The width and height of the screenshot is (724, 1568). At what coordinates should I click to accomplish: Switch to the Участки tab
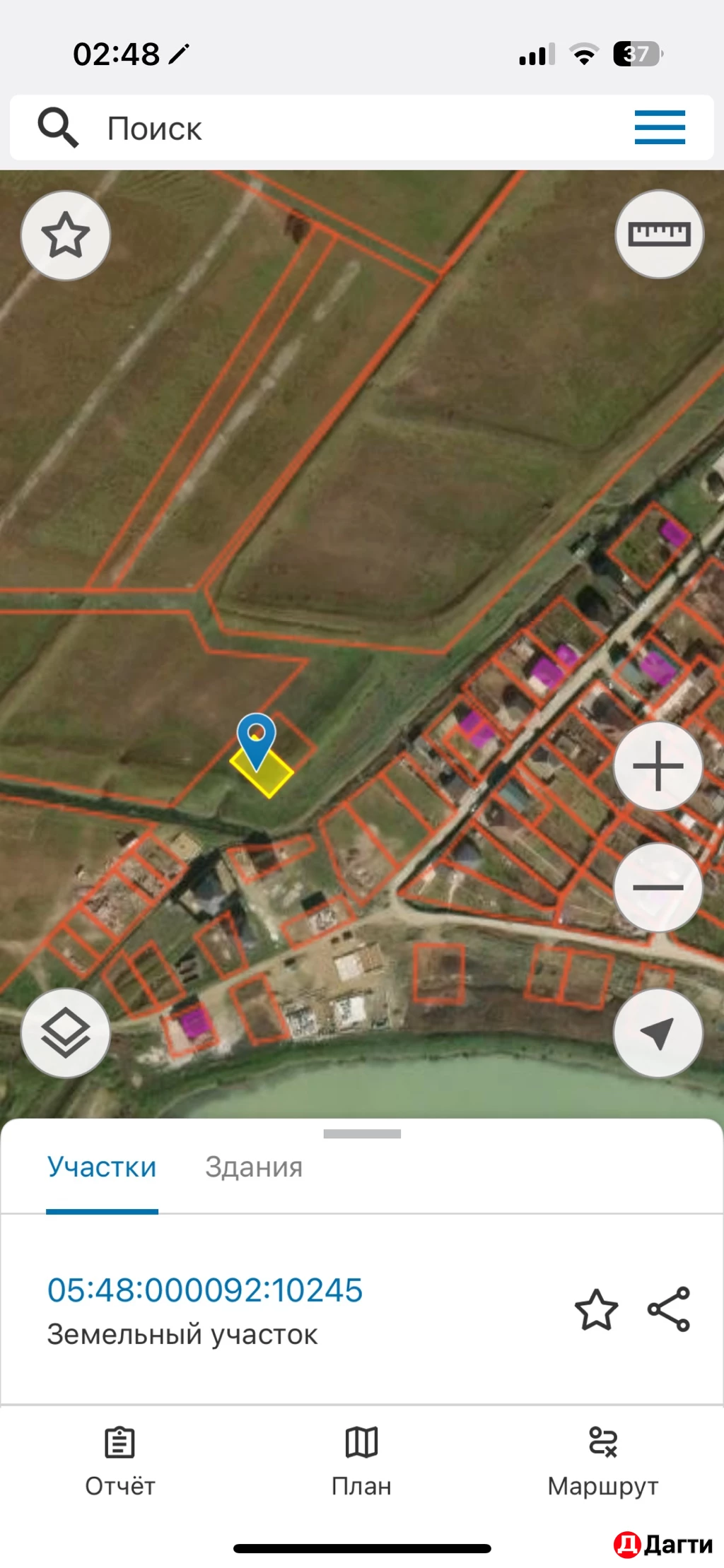click(x=102, y=1167)
